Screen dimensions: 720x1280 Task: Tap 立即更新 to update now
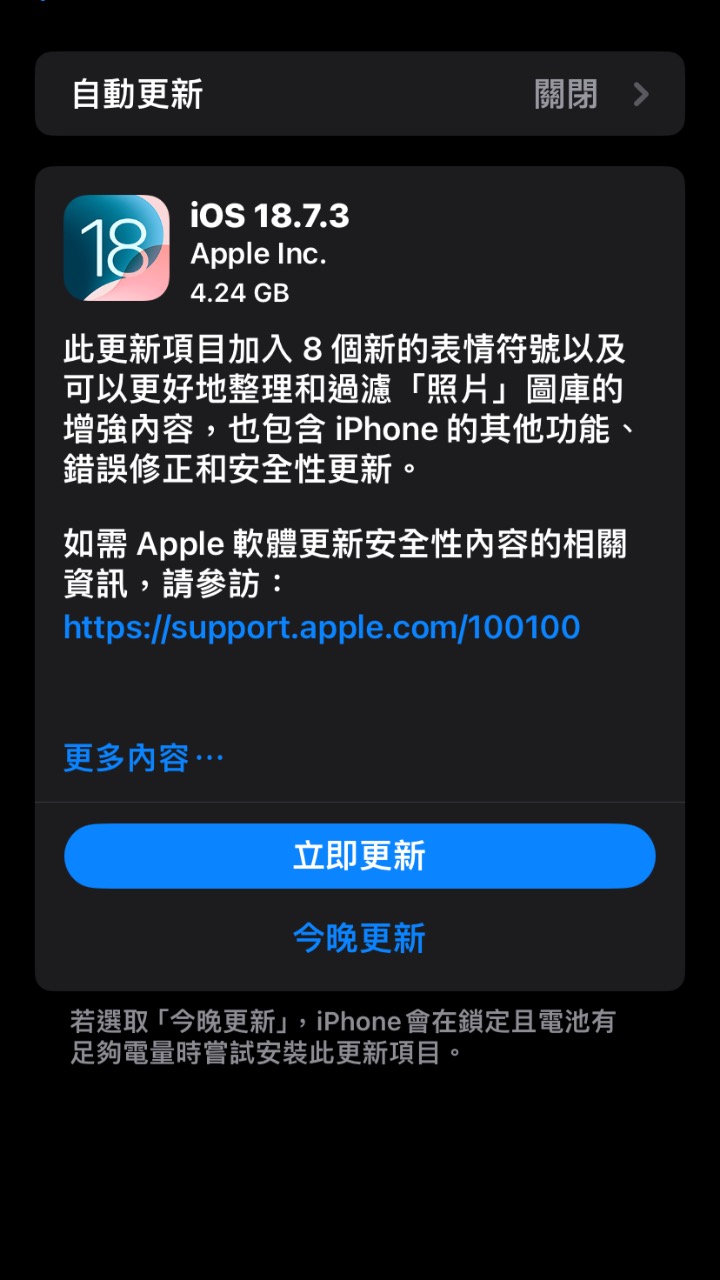360,856
